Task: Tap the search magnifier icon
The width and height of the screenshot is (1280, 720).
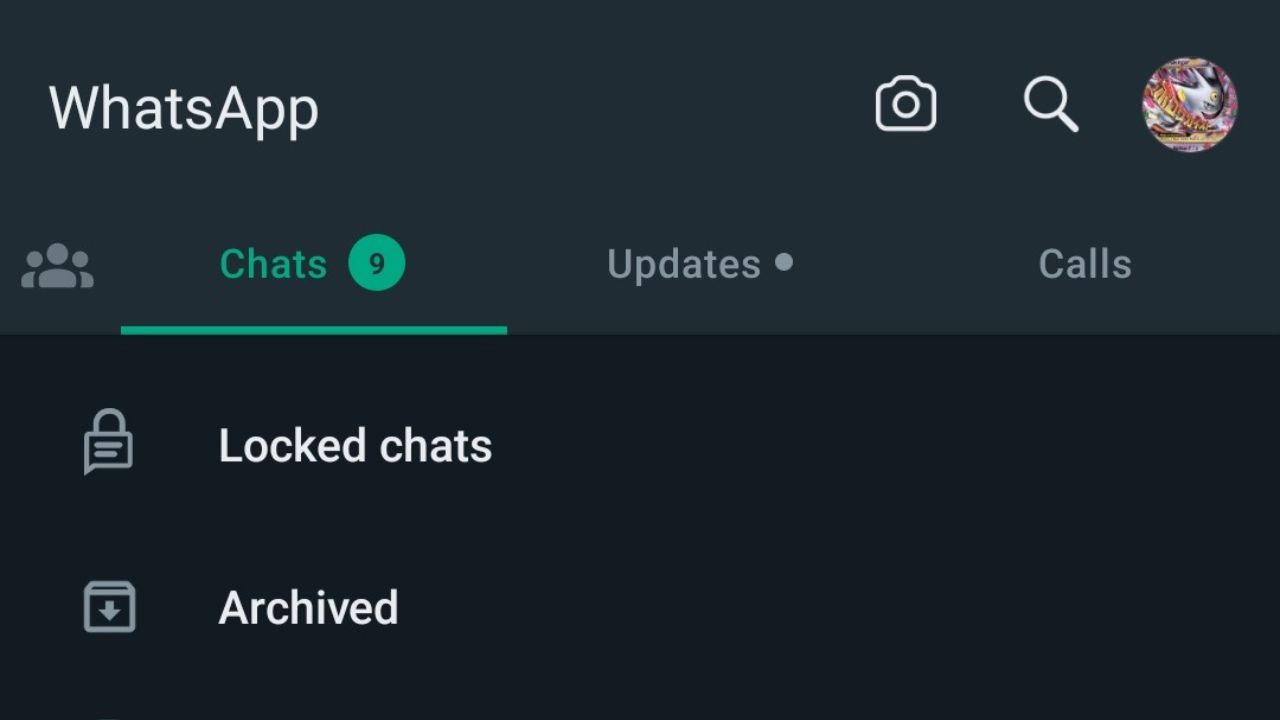Action: point(1050,104)
